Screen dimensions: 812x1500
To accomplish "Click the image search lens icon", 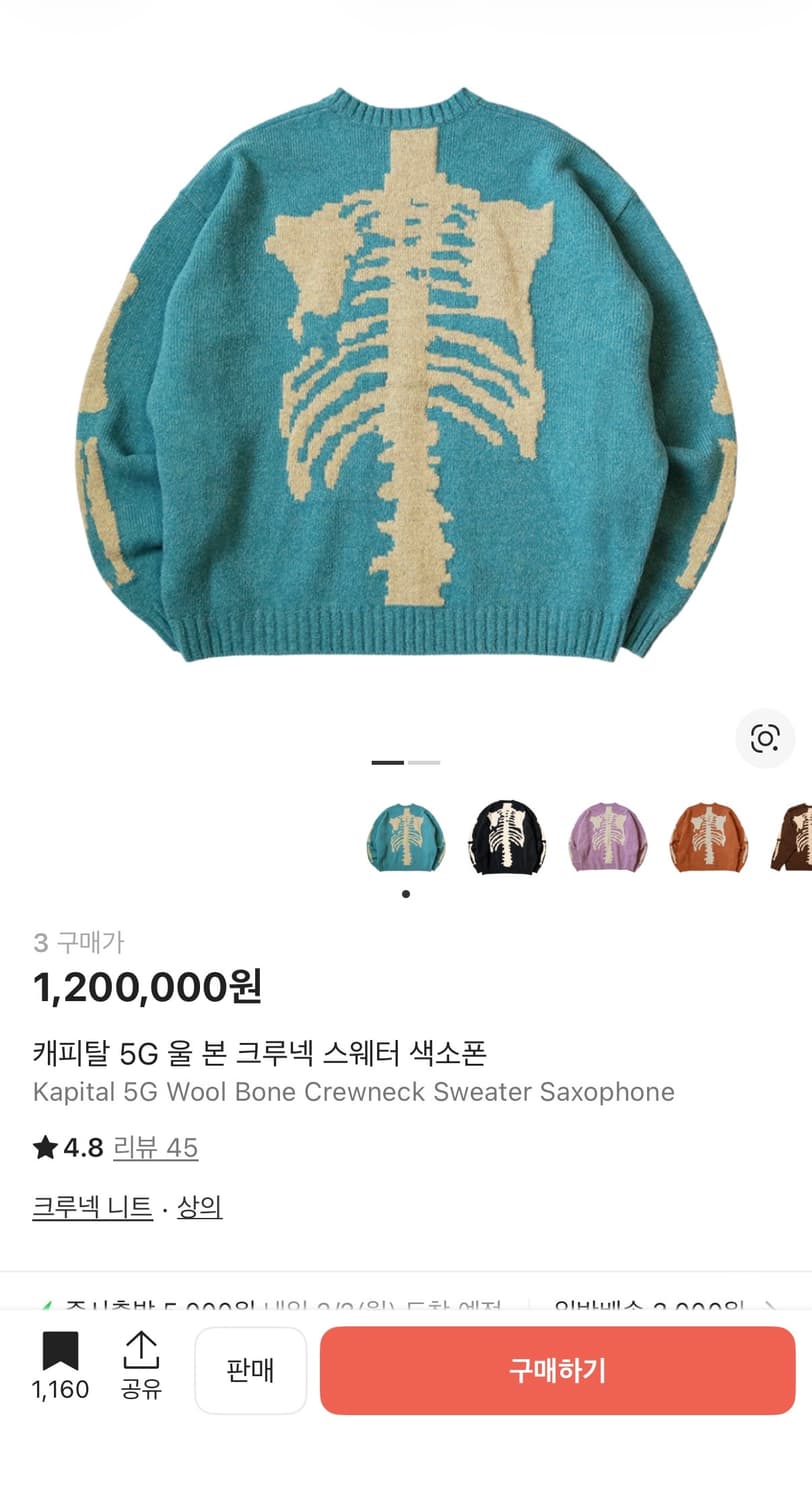I will pos(765,739).
